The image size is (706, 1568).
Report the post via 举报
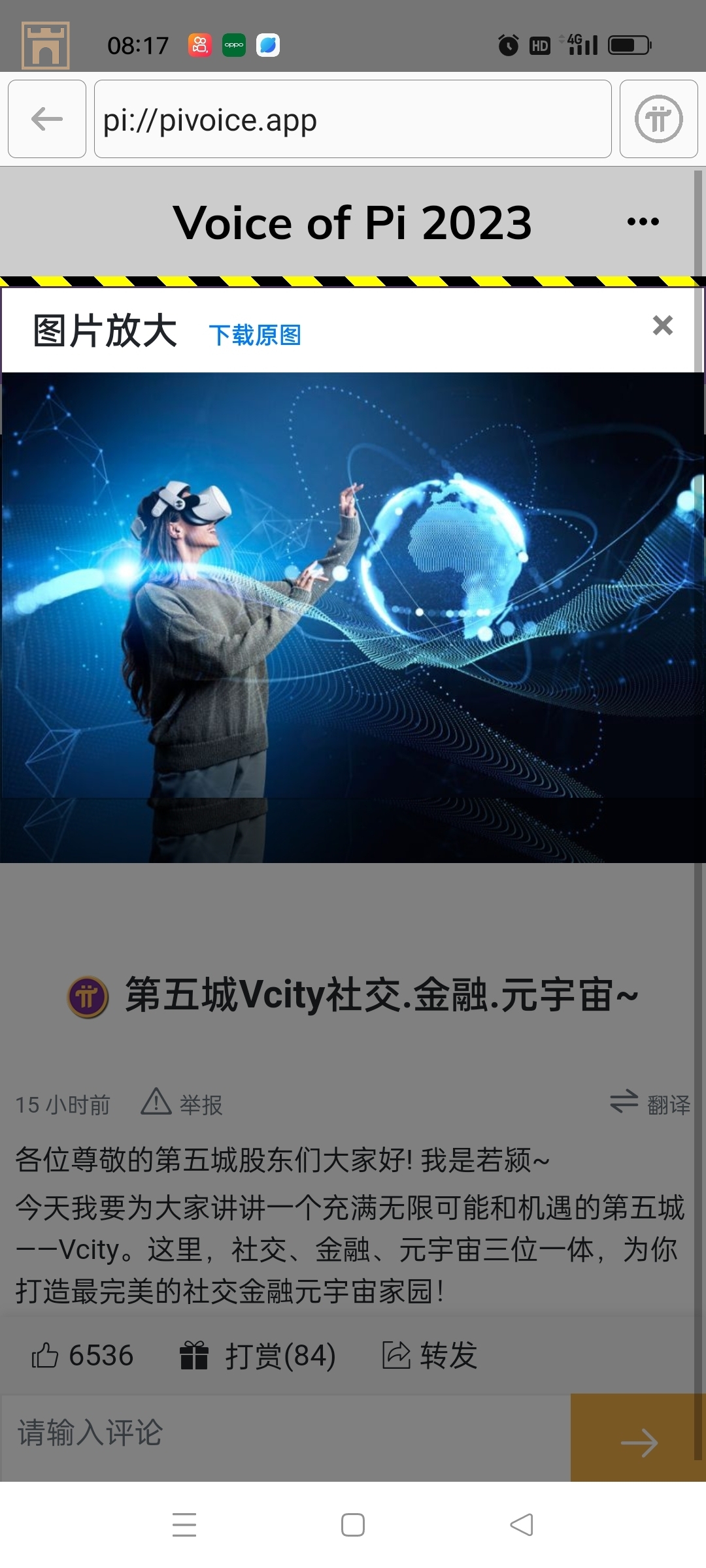[x=182, y=1103]
